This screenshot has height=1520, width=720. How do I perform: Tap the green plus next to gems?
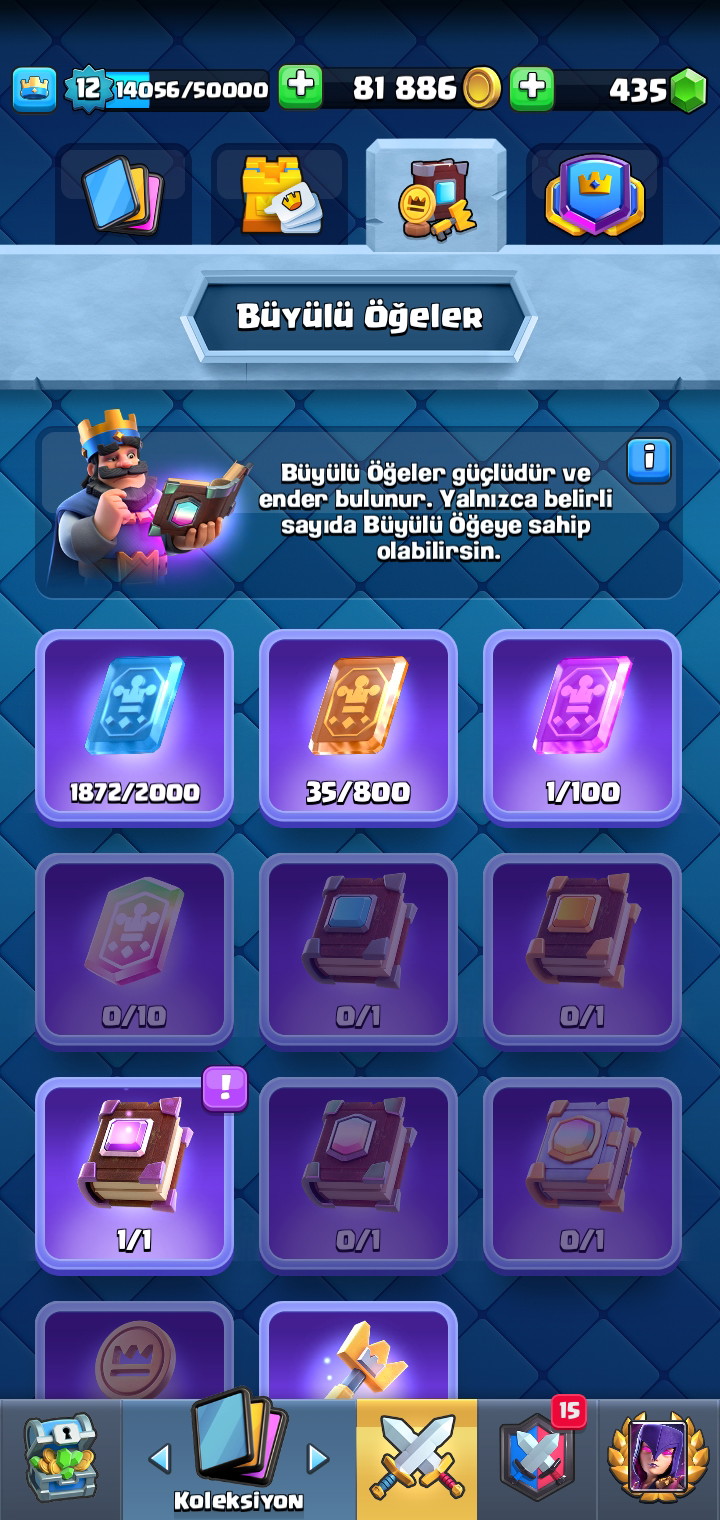(532, 88)
